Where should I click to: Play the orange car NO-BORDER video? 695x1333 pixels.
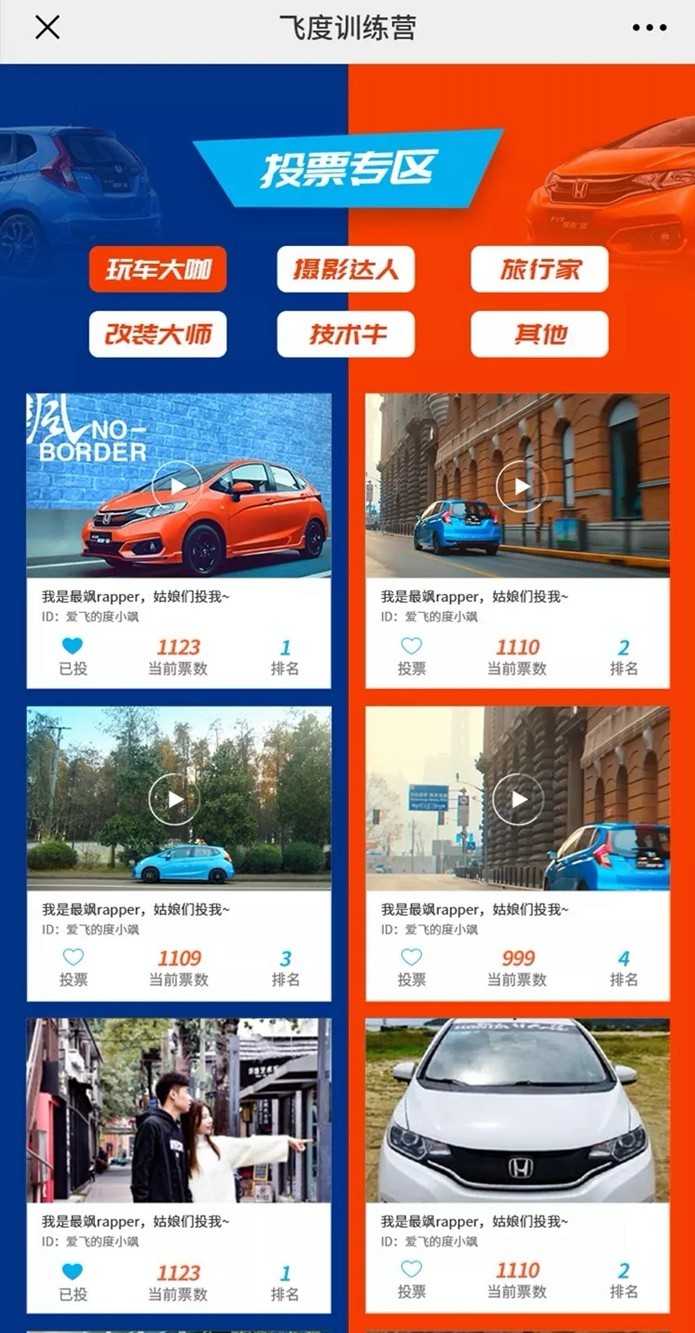[x=176, y=486]
